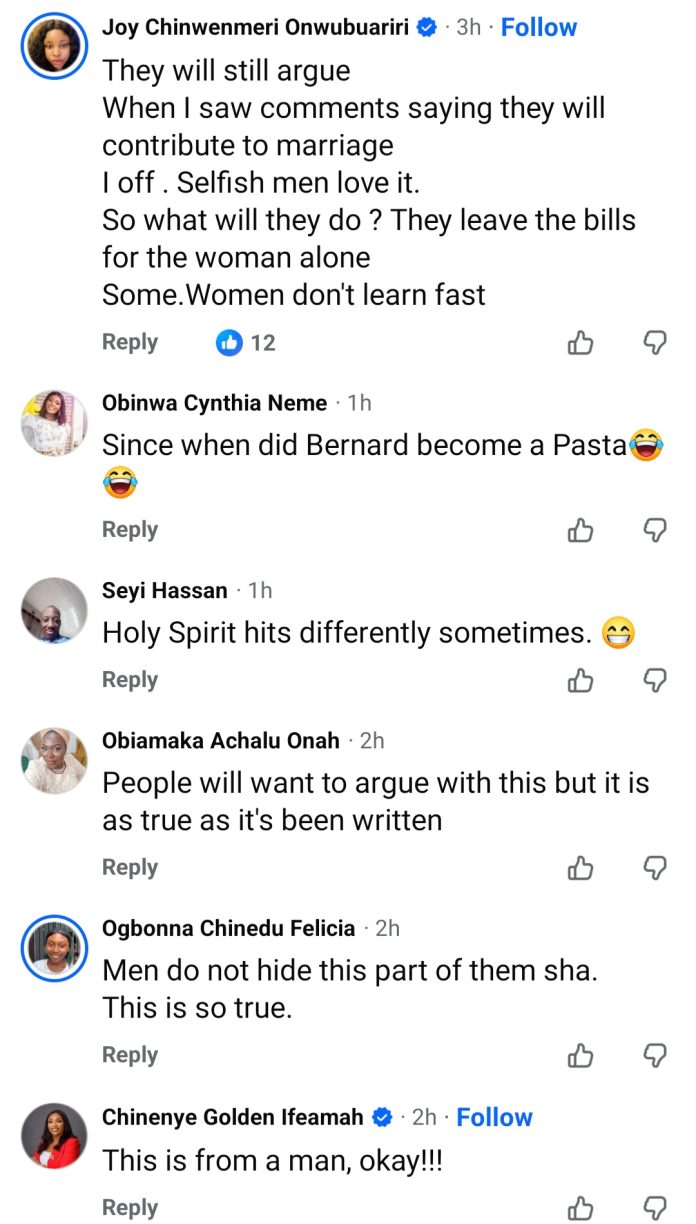696x1224 pixels.
Task: Open Ogbonna Chinedu Felicia's profile
Action: click(x=228, y=929)
